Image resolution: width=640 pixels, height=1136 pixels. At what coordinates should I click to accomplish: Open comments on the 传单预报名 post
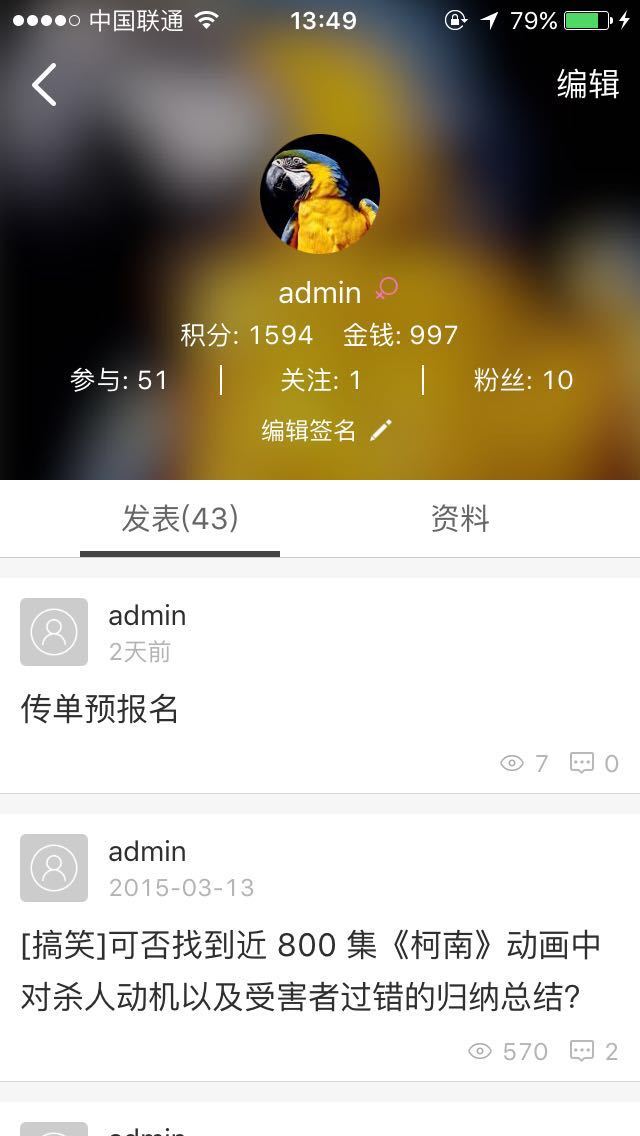pyautogui.click(x=594, y=764)
